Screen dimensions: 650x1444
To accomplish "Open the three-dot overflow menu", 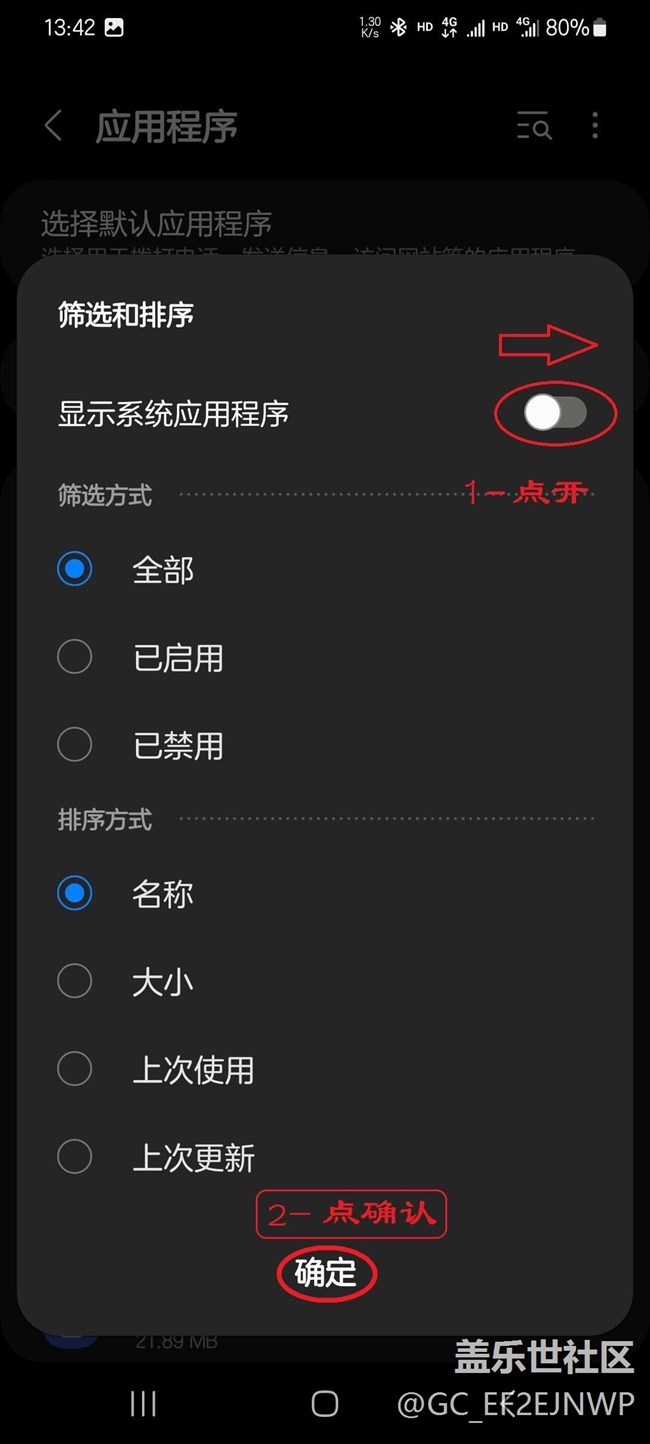I will point(595,126).
